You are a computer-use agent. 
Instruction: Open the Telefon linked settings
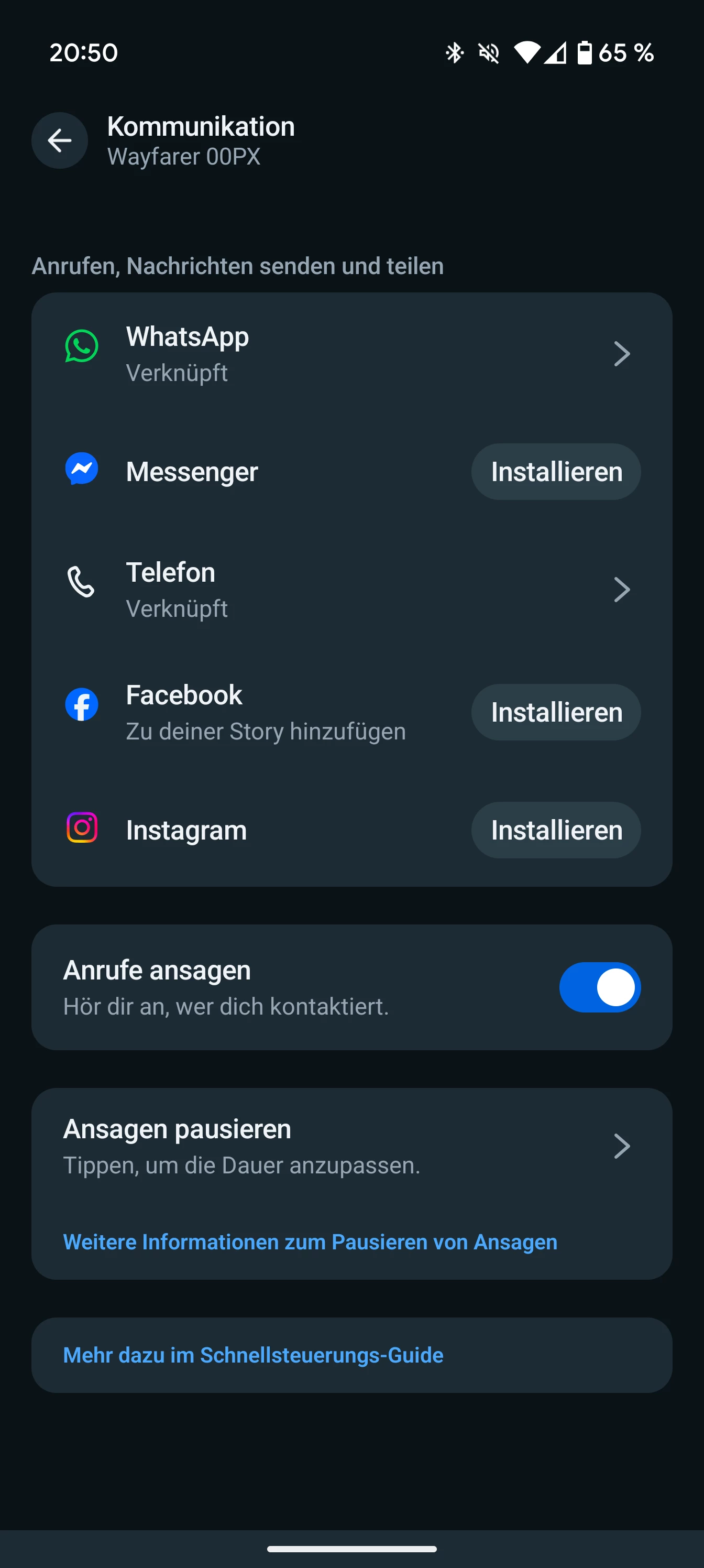click(x=351, y=589)
